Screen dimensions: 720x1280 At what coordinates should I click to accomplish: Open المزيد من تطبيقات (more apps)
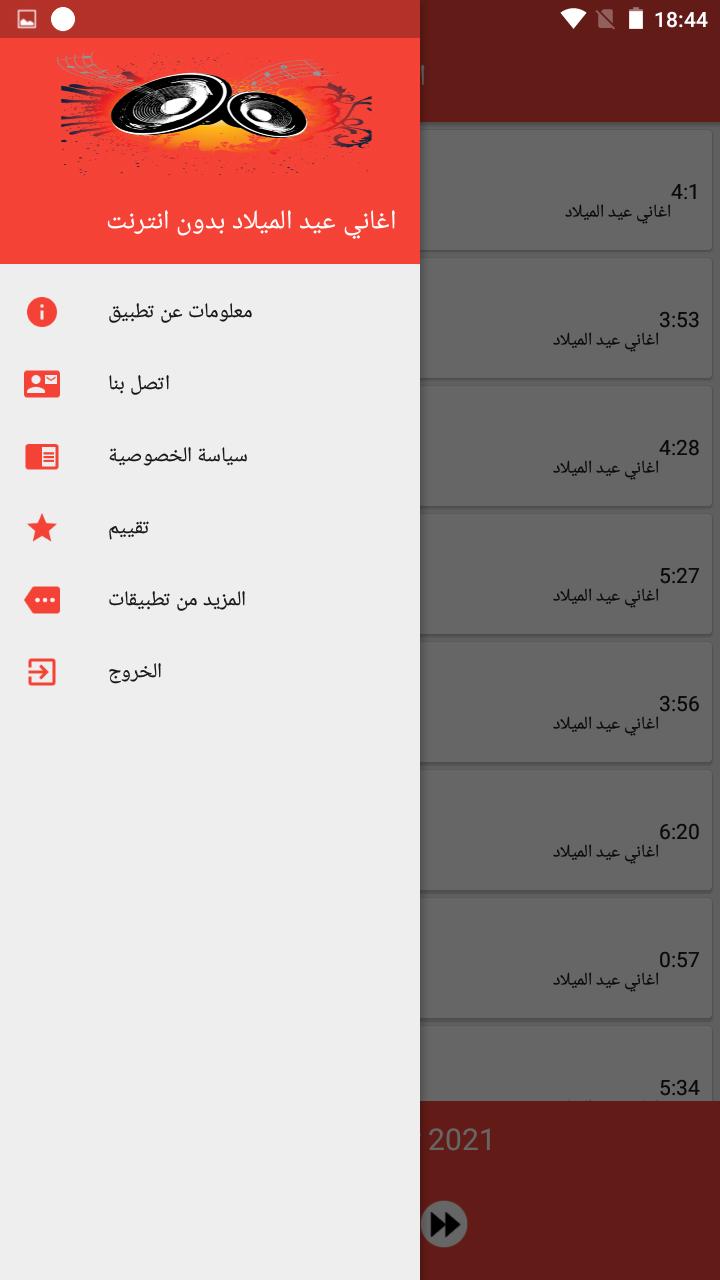[177, 600]
